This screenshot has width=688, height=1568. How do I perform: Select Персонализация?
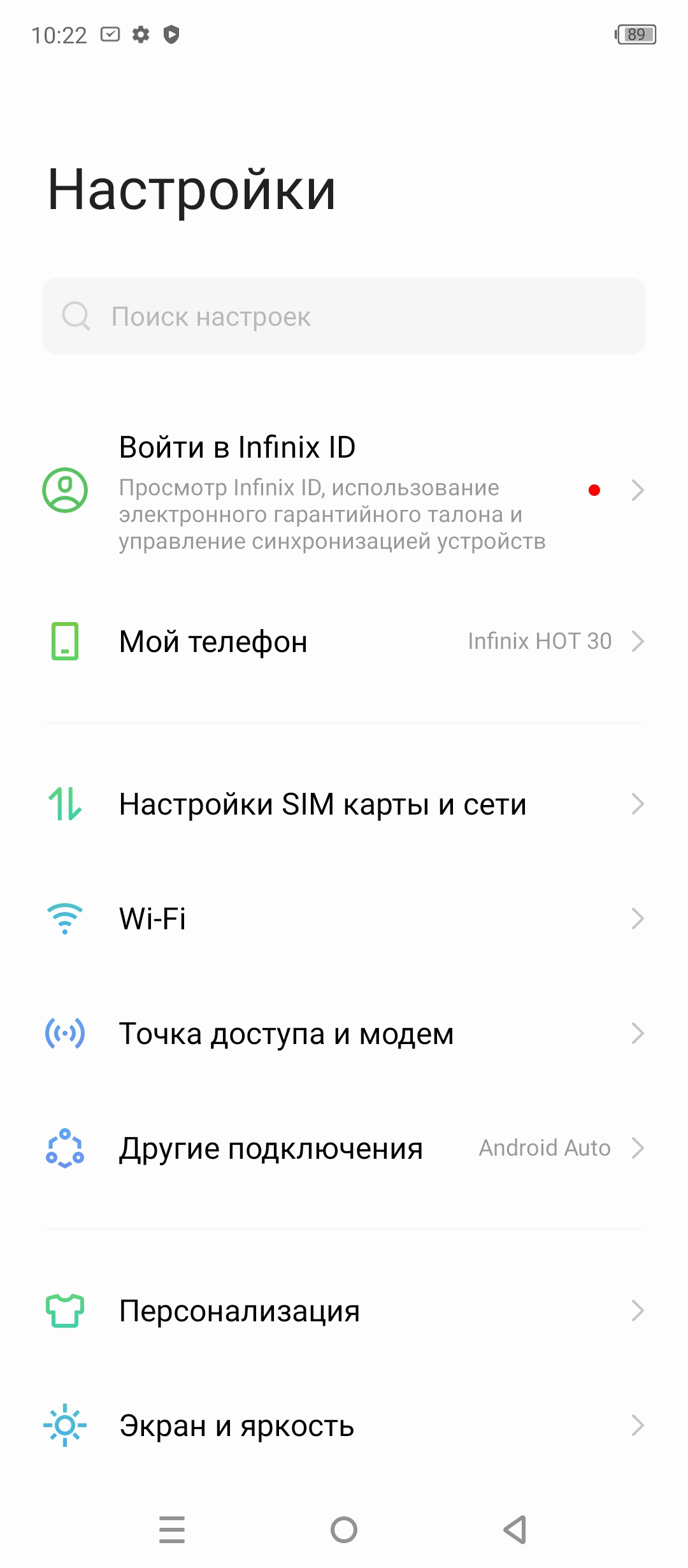click(344, 1310)
